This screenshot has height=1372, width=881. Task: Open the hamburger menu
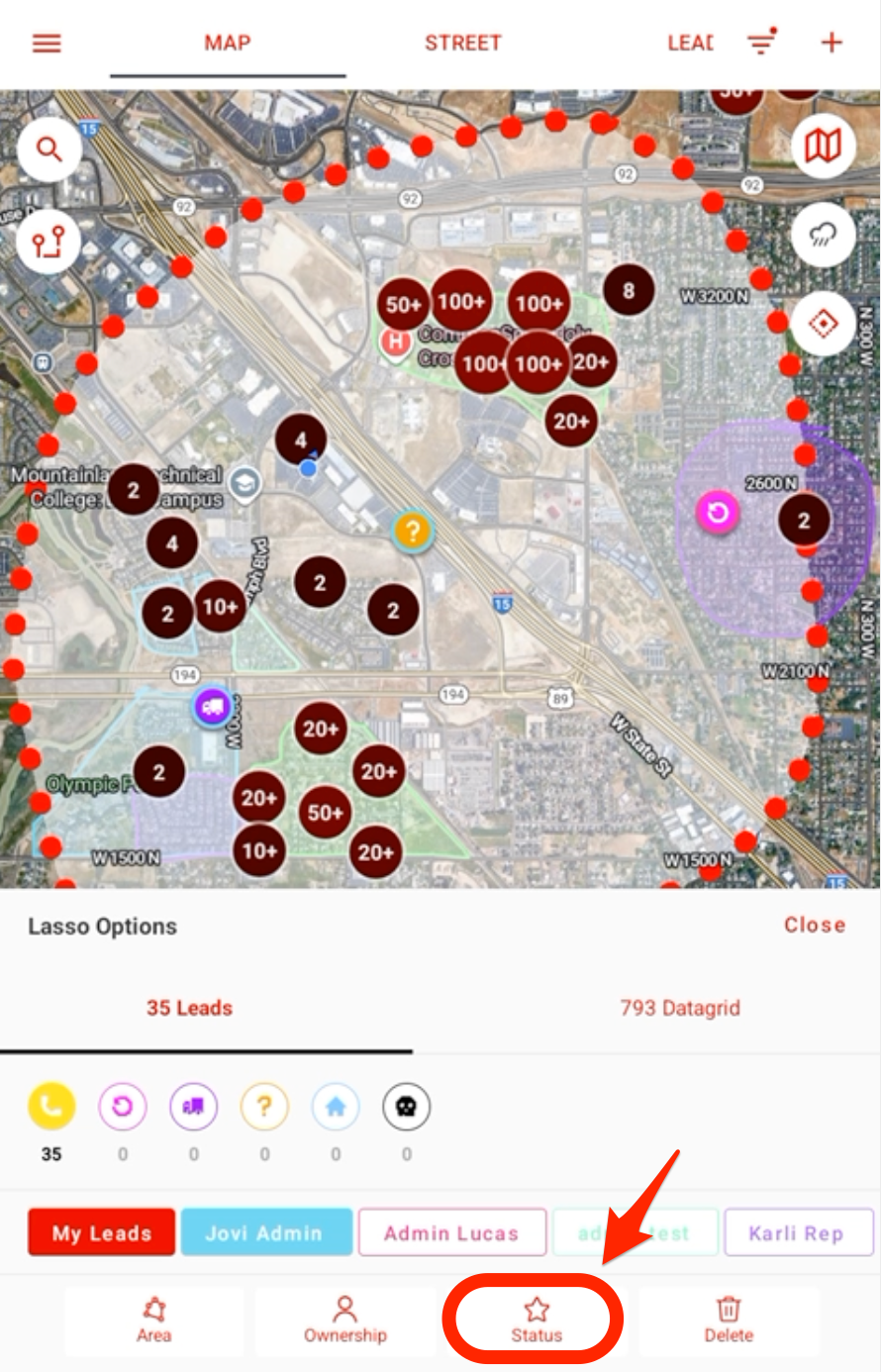click(47, 44)
